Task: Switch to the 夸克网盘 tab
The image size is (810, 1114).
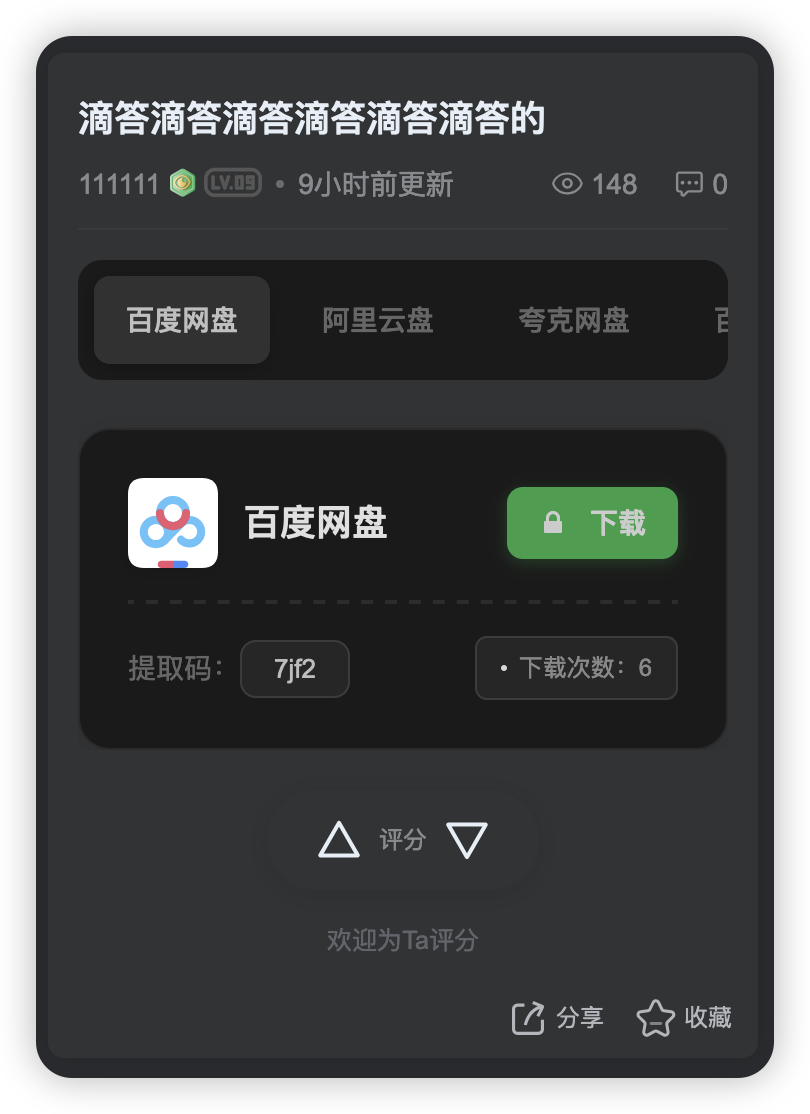Action: coord(572,320)
